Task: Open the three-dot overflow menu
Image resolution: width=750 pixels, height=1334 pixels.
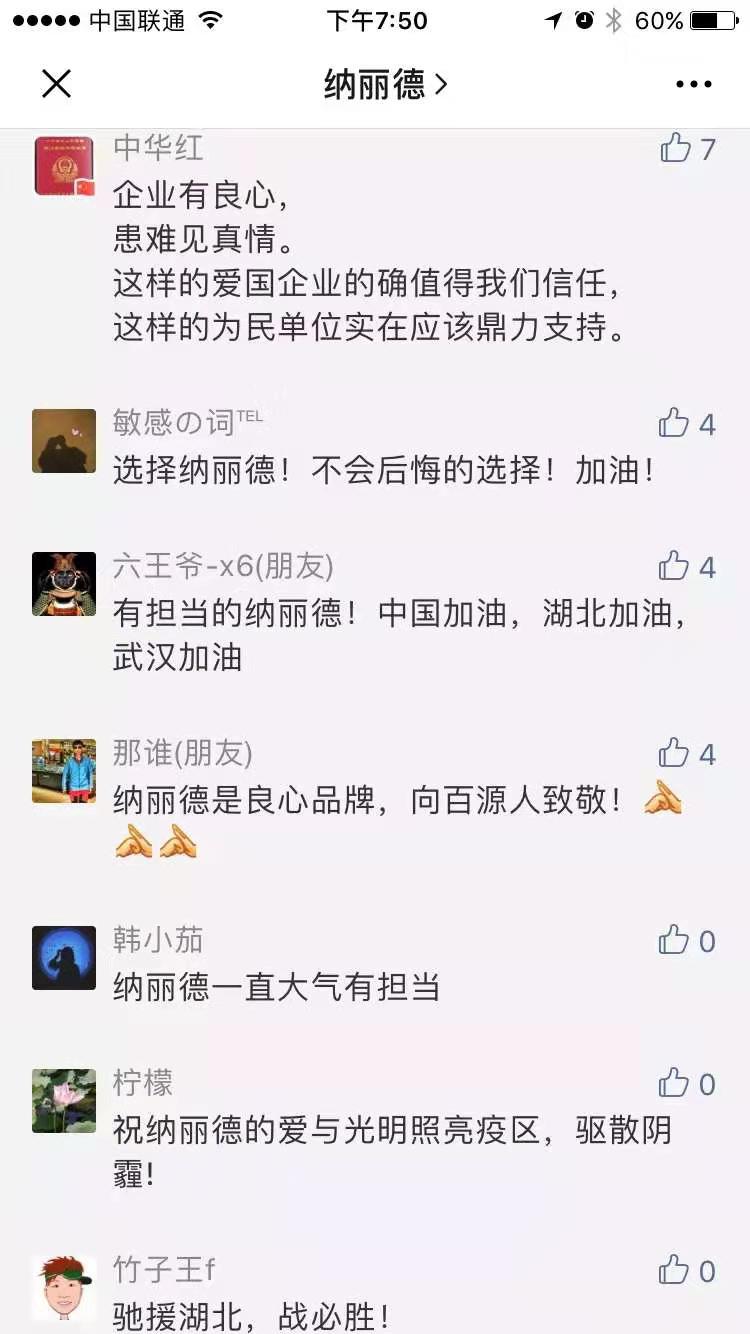Action: [x=693, y=85]
